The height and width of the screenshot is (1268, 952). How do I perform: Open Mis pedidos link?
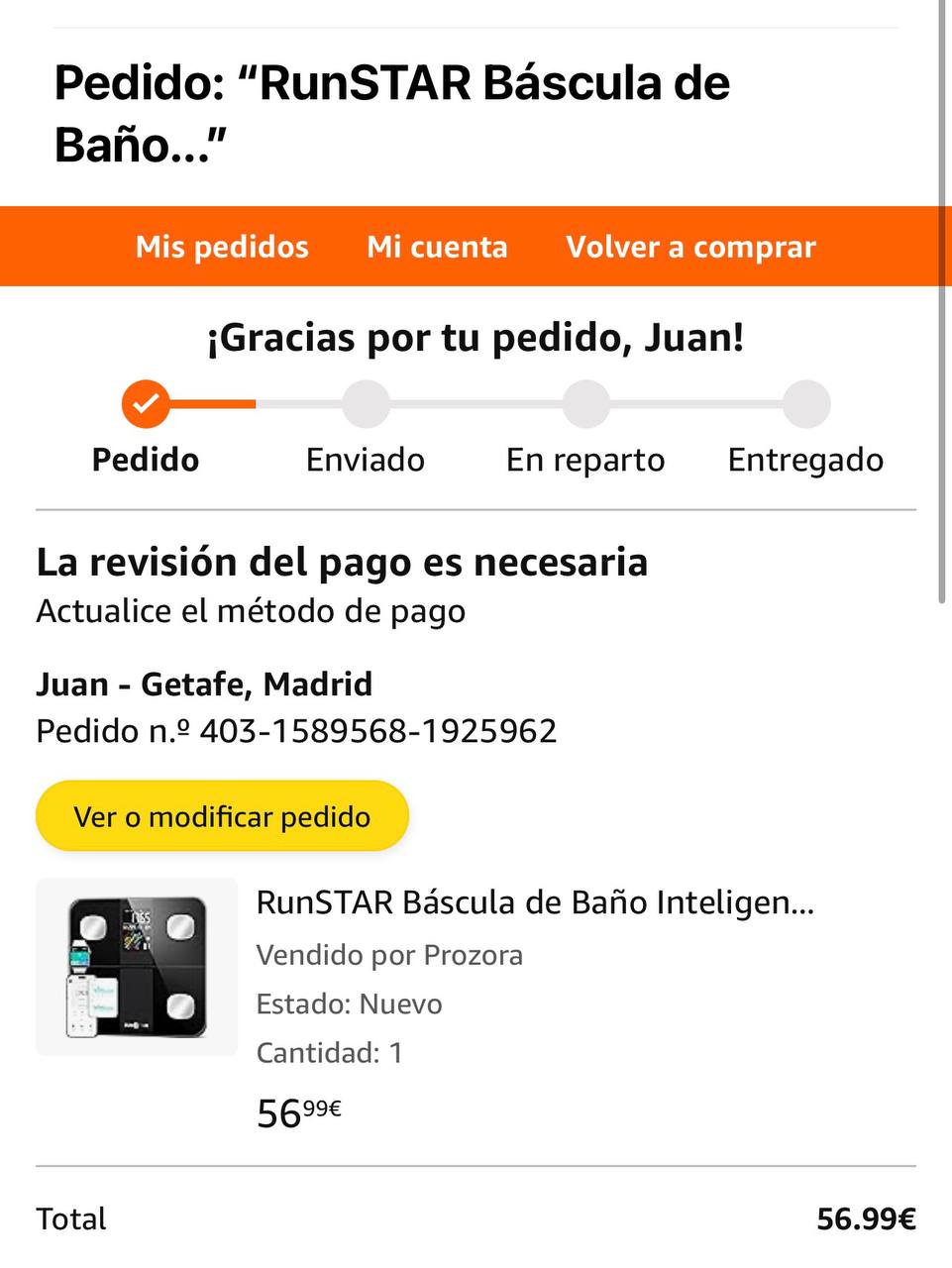pos(222,247)
